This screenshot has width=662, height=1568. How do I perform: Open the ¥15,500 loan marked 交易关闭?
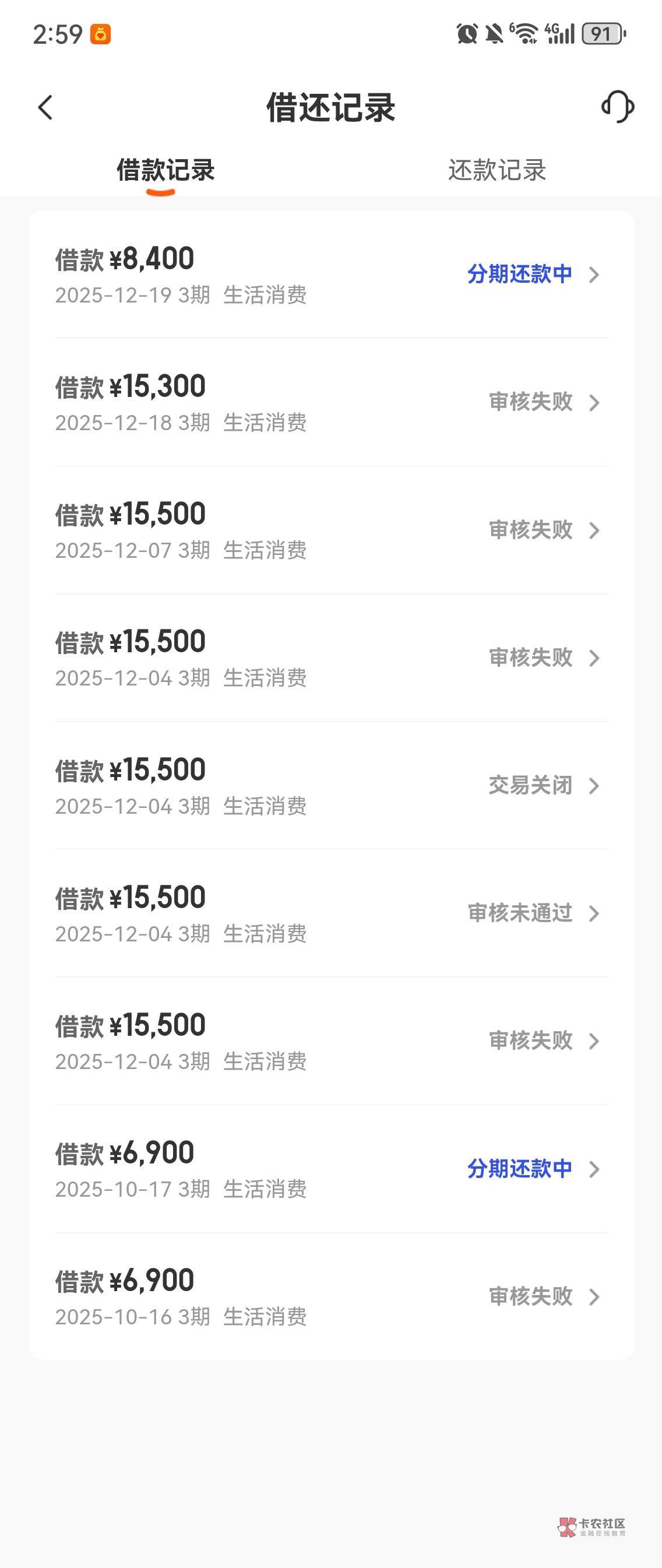331,786
